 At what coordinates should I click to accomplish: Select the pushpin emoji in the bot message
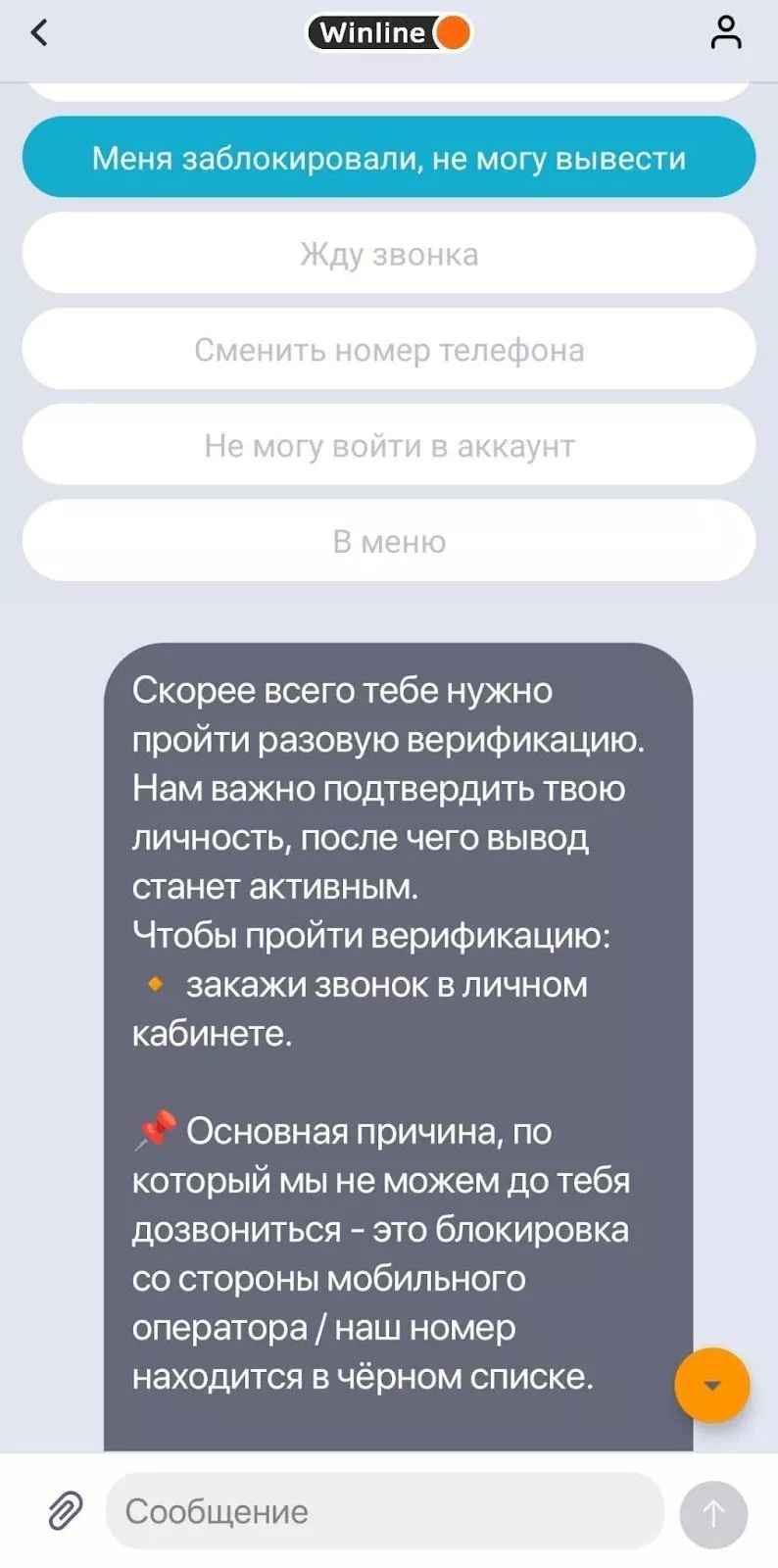155,1129
